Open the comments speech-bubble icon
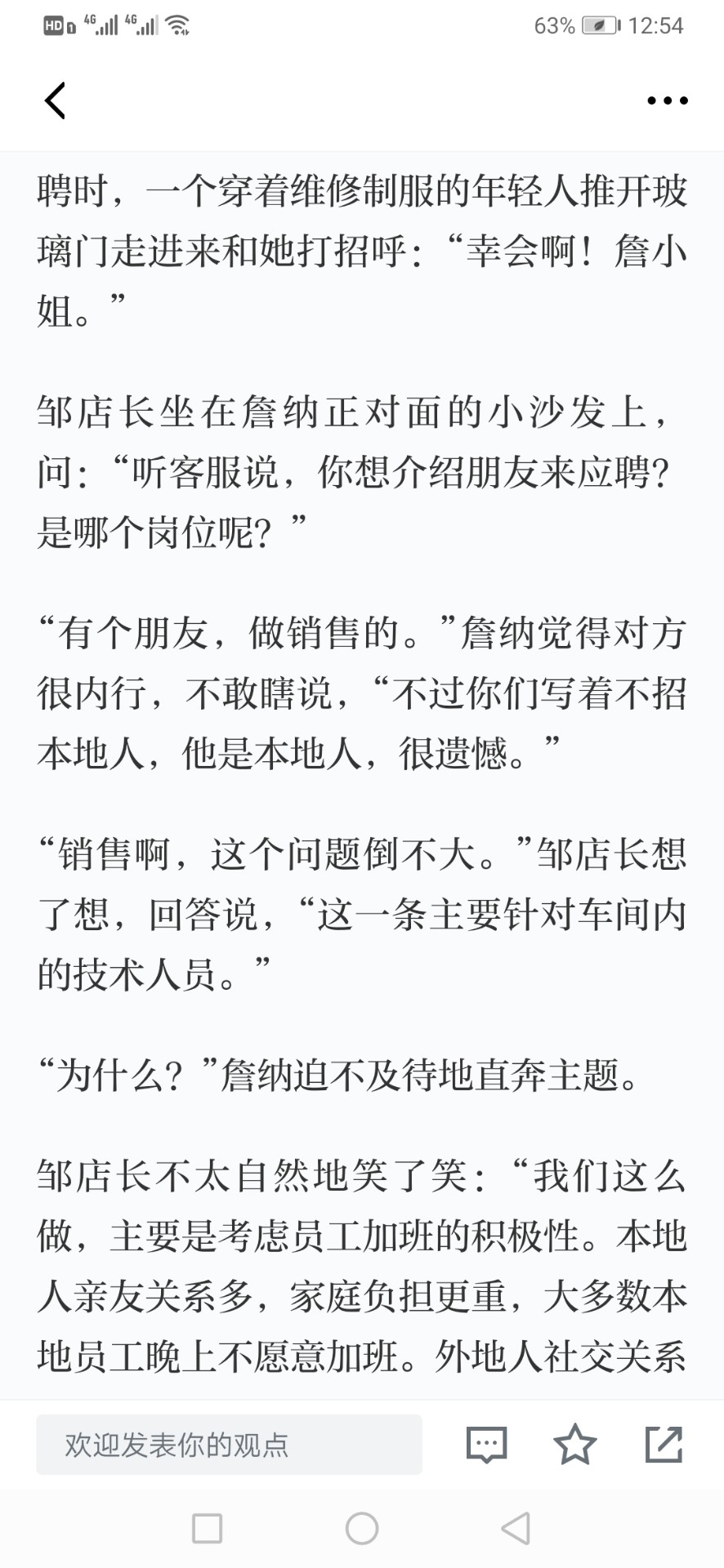The image size is (724, 1568). (487, 1445)
